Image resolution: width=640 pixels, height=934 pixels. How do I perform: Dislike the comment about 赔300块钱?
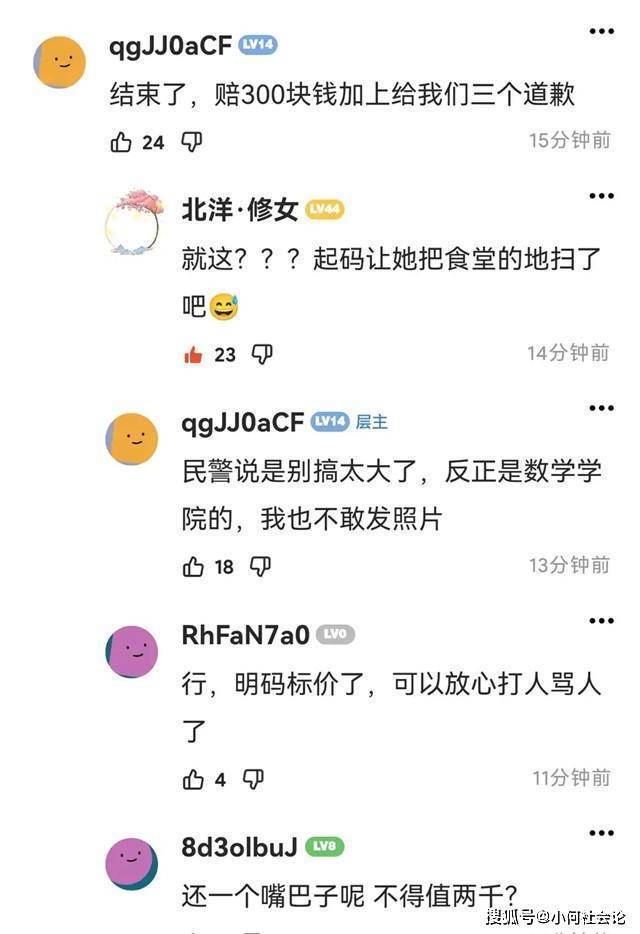point(191,142)
